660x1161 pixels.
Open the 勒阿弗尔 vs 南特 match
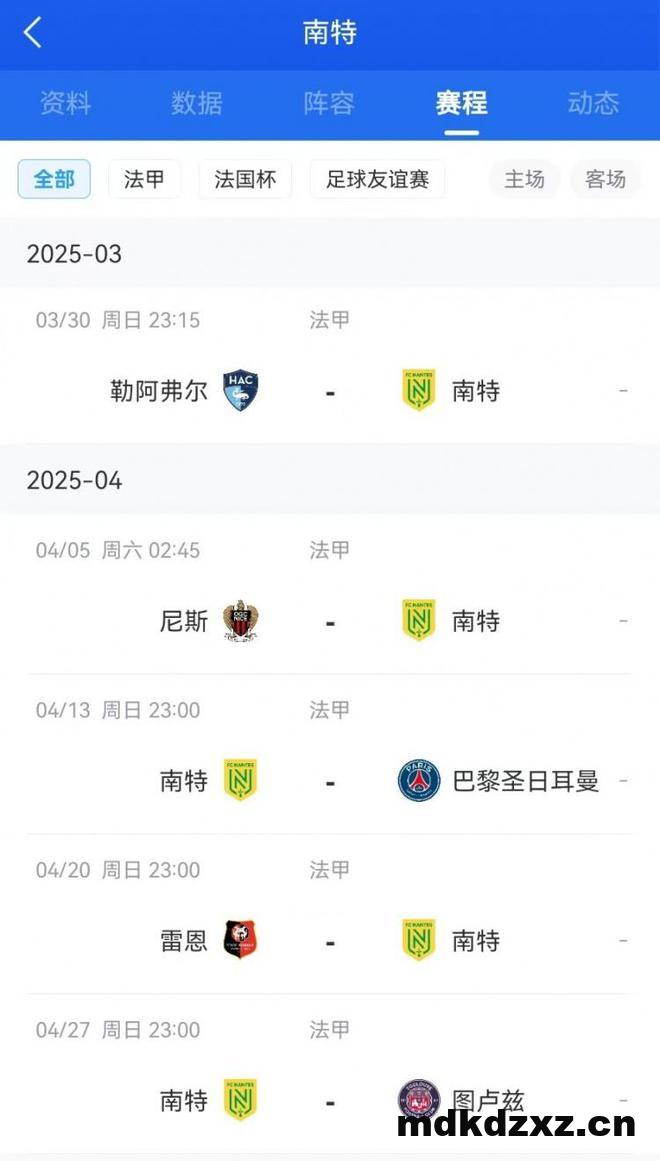click(330, 365)
